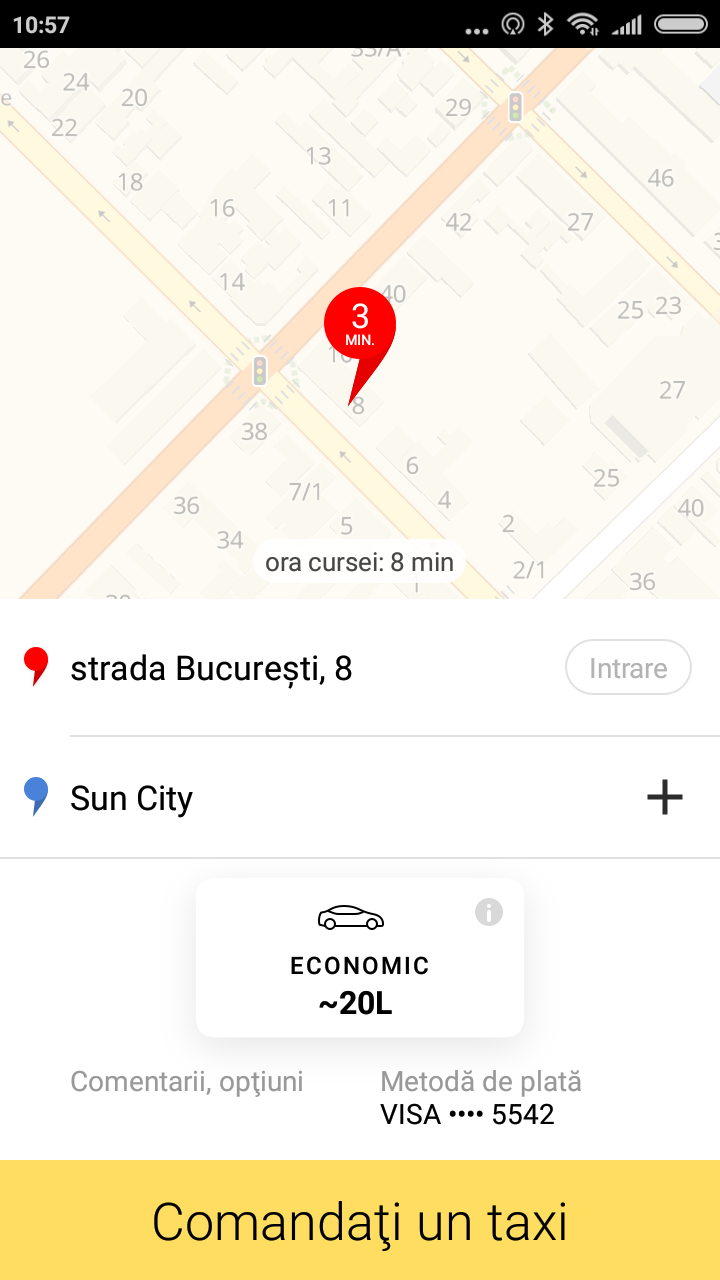Open Comentarii, opțiuni
Viewport: 720px width, 1280px height.
(187, 1081)
